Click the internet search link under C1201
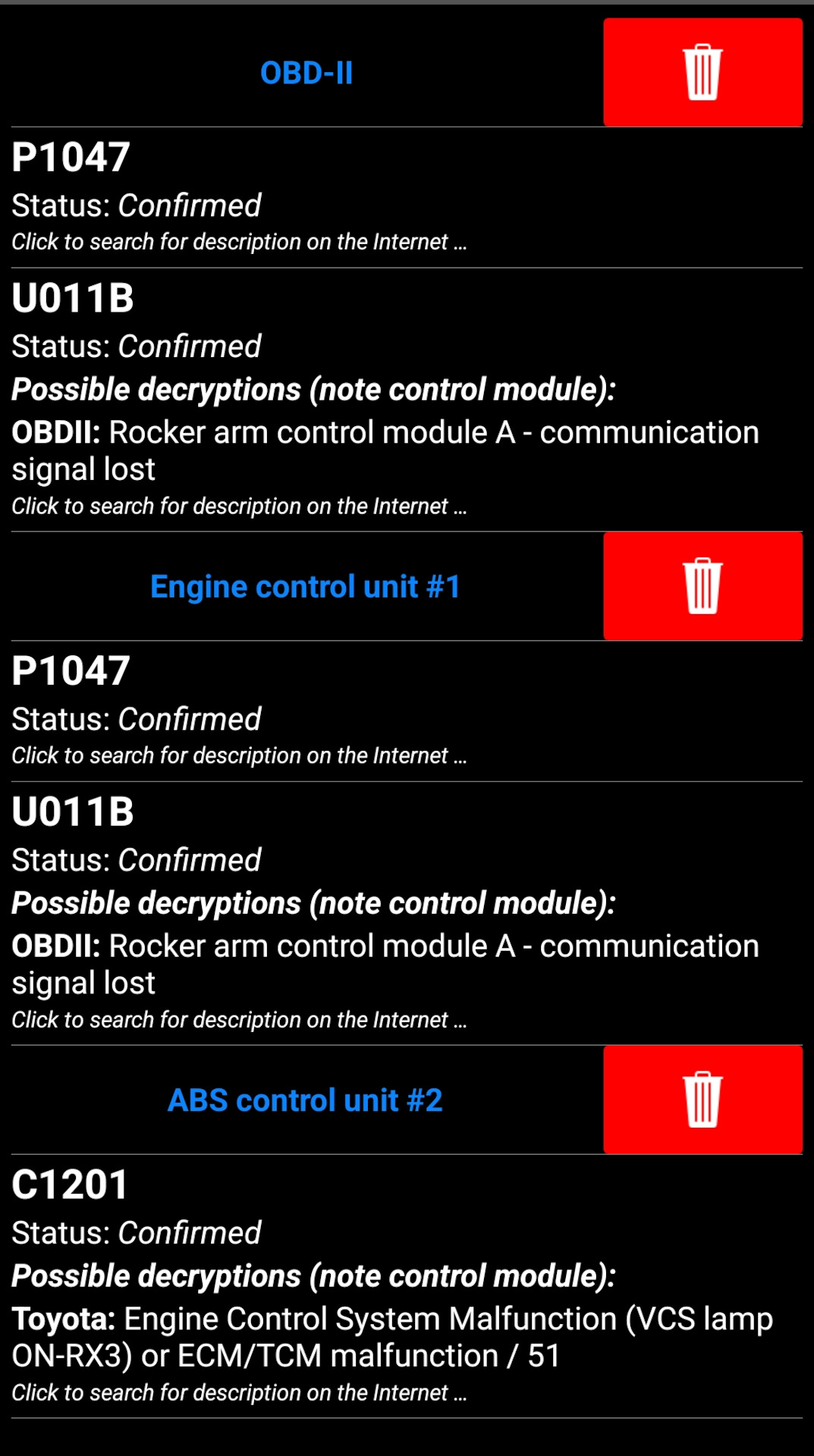 (x=240, y=1392)
